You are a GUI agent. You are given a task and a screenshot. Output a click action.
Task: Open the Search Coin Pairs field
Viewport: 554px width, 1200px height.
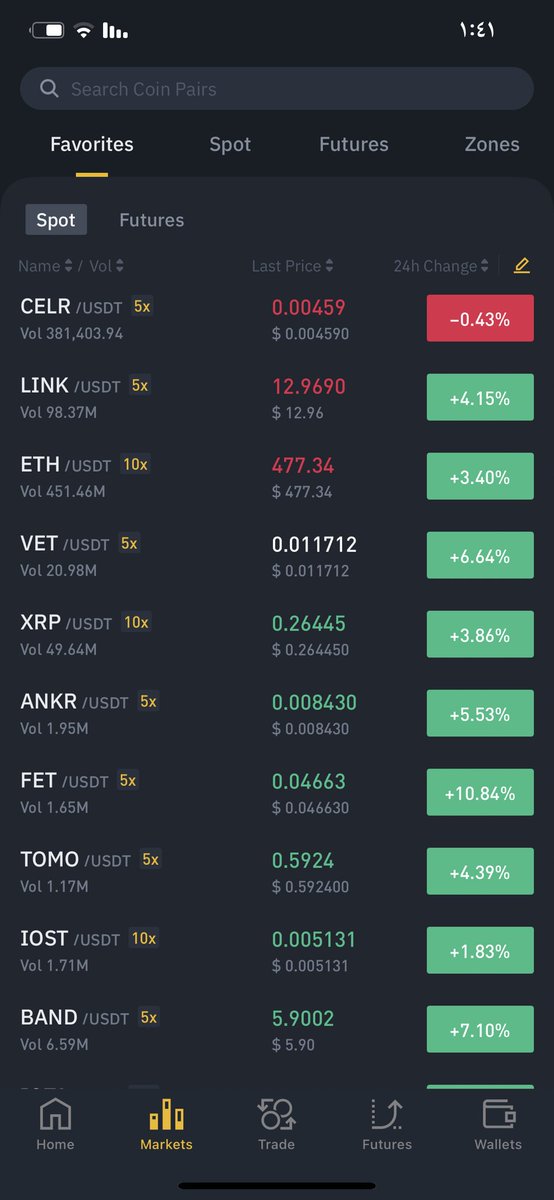[x=277, y=89]
